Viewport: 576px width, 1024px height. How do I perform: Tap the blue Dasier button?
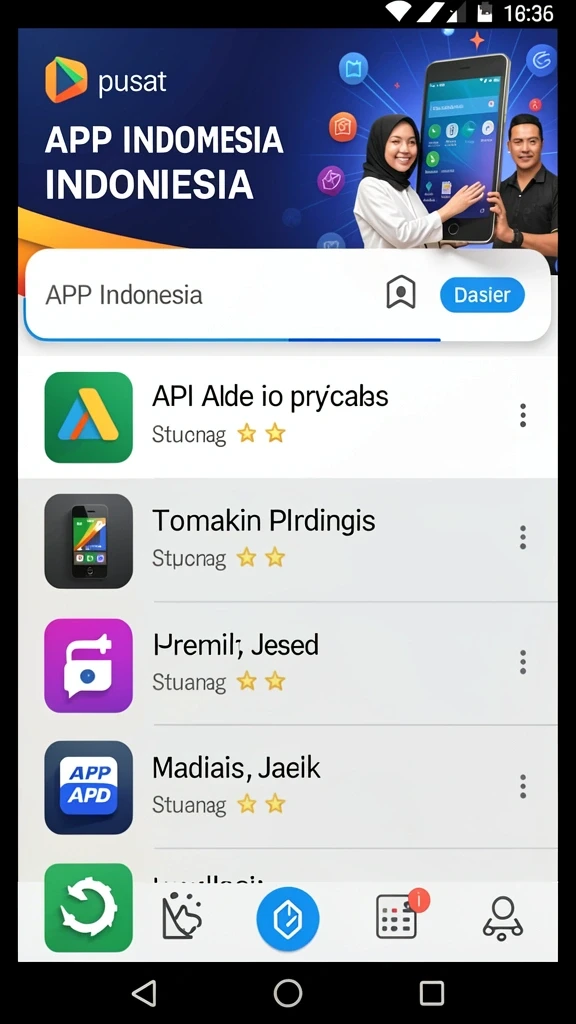(x=482, y=295)
